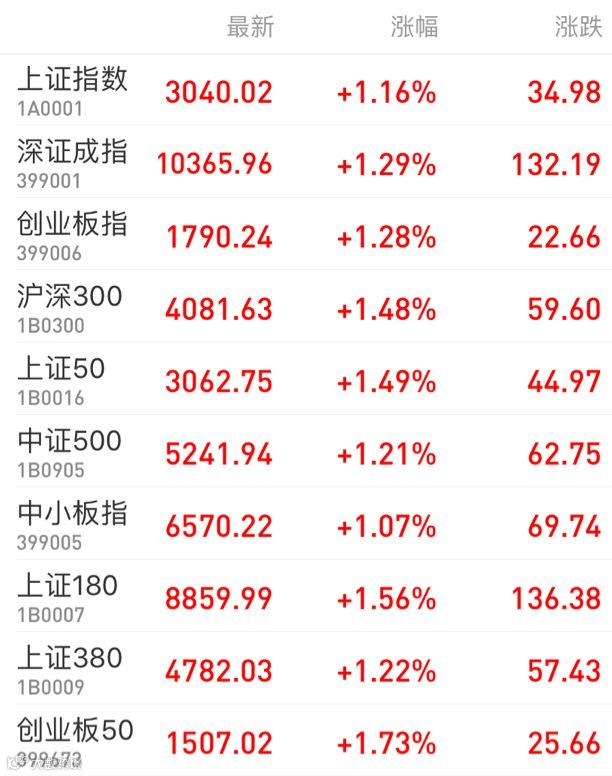
Task: Open the 上证50 index row
Action: click(x=306, y=378)
